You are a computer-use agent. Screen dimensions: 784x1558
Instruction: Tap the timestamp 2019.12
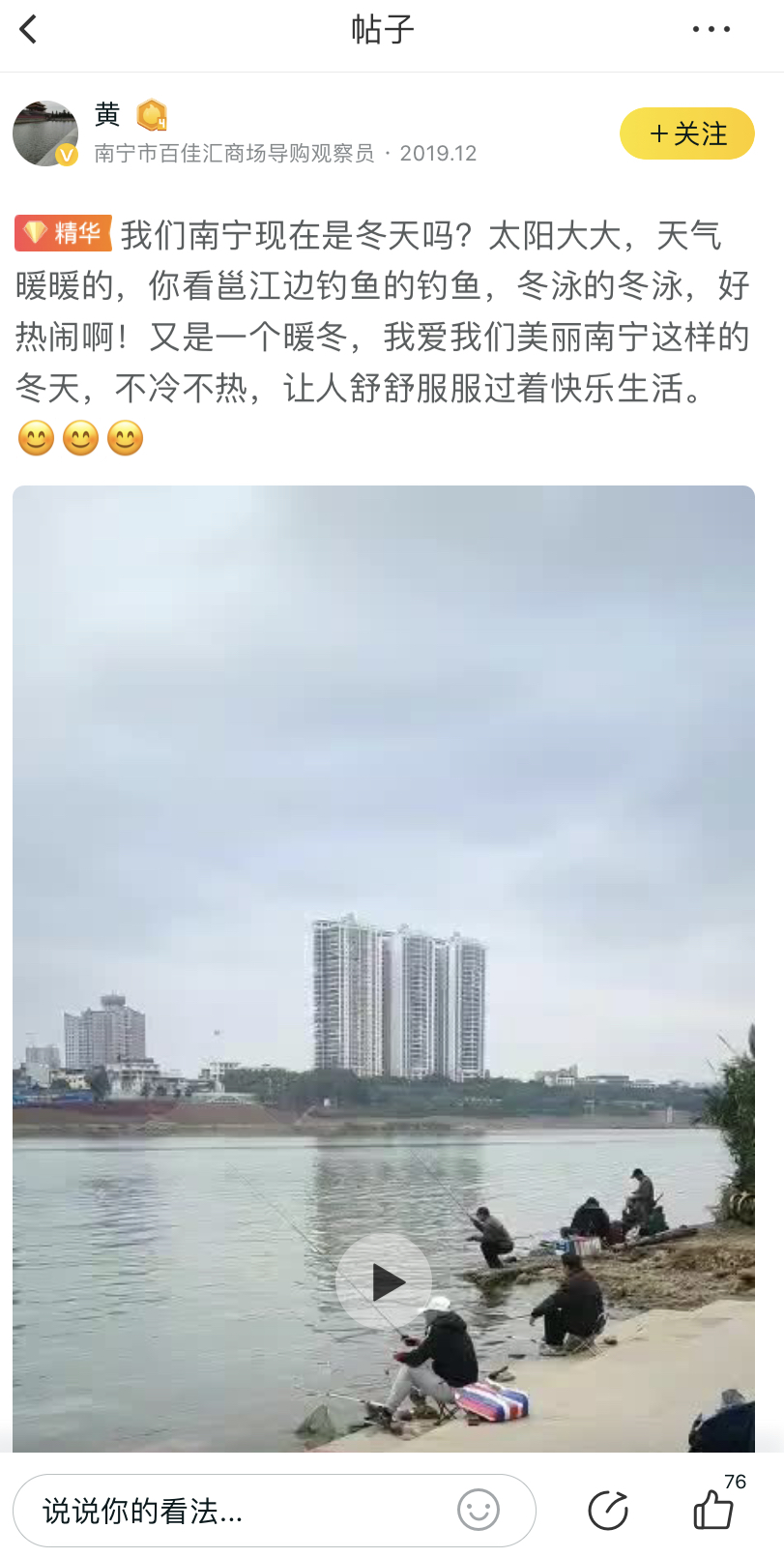[438, 153]
